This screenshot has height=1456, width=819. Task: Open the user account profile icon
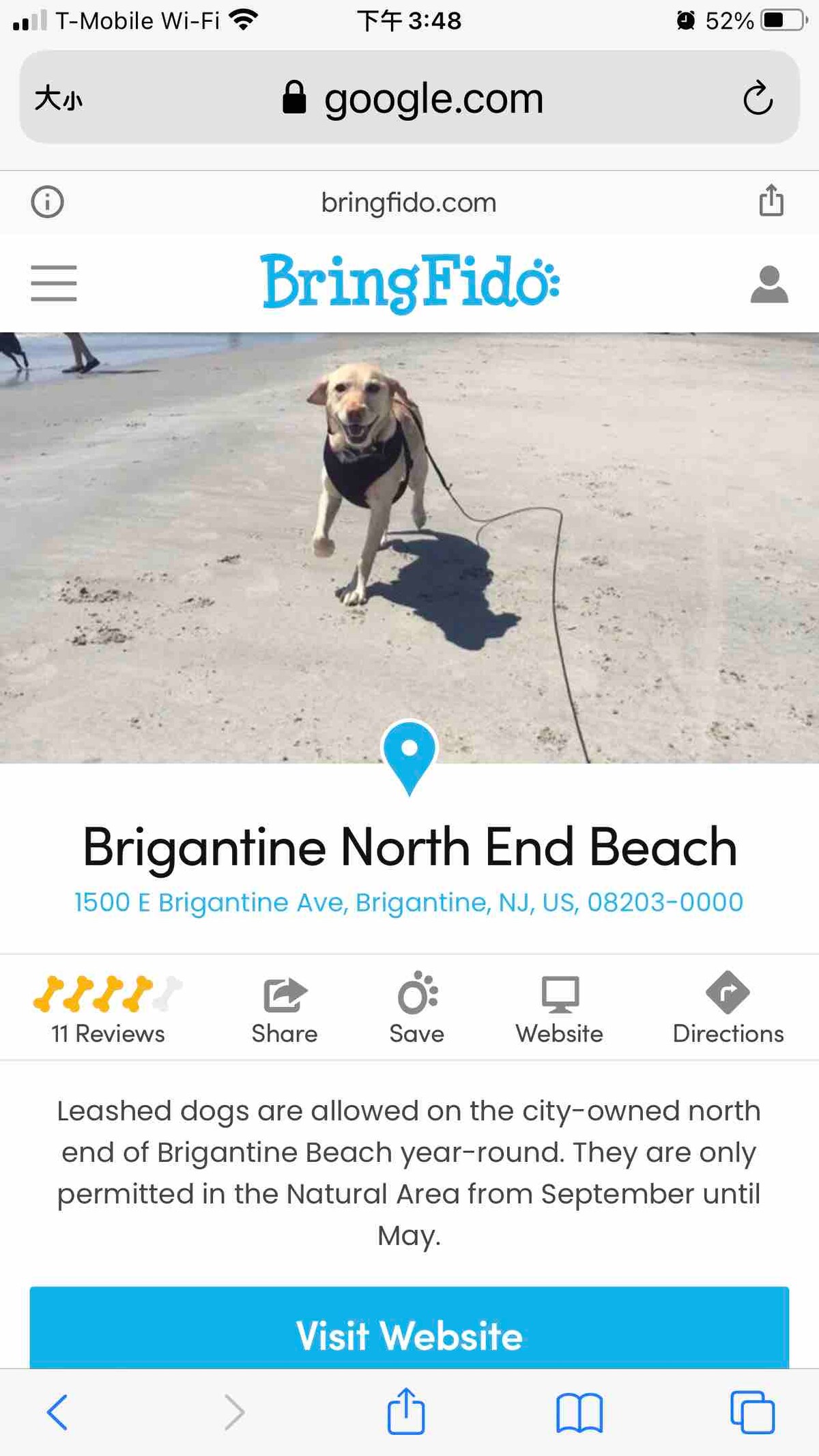pyautogui.click(x=769, y=284)
